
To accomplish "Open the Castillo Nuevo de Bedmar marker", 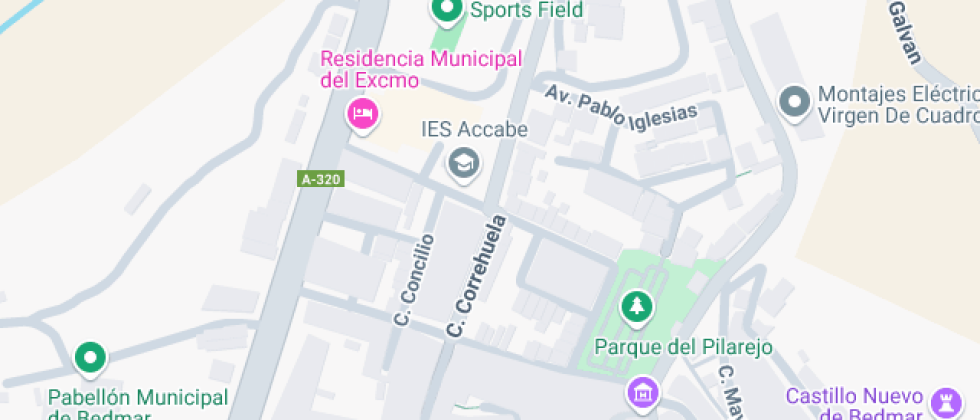I will click(943, 402).
